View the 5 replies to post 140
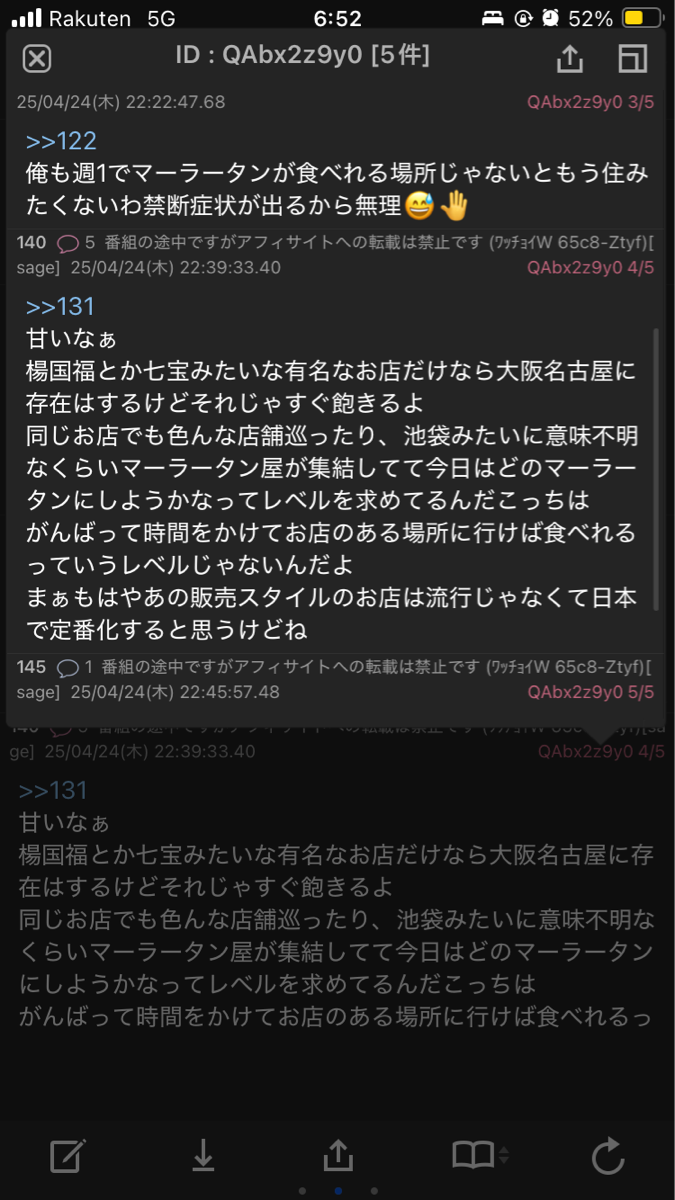The image size is (675, 1200). click(76, 243)
